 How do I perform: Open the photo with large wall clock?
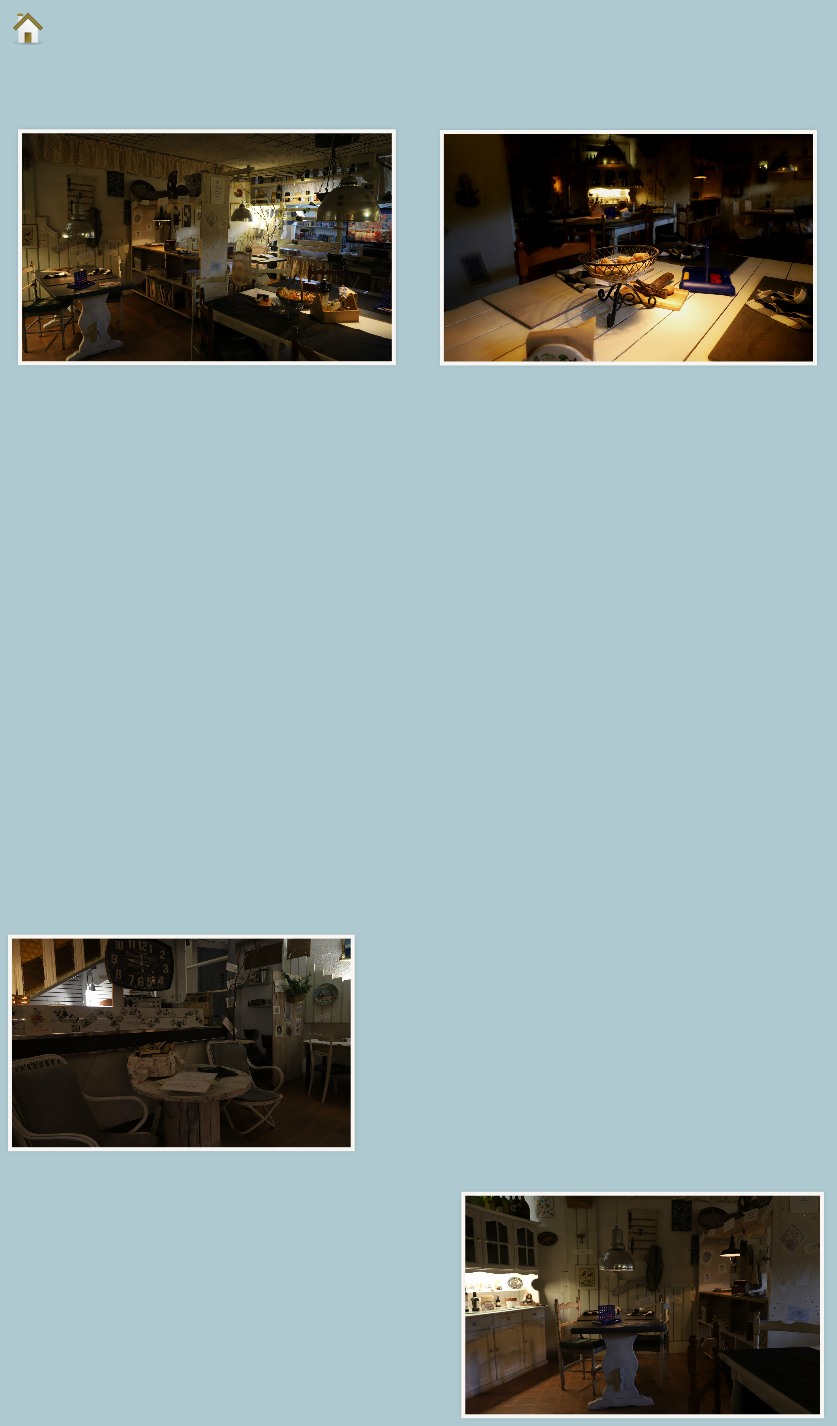(x=181, y=1042)
